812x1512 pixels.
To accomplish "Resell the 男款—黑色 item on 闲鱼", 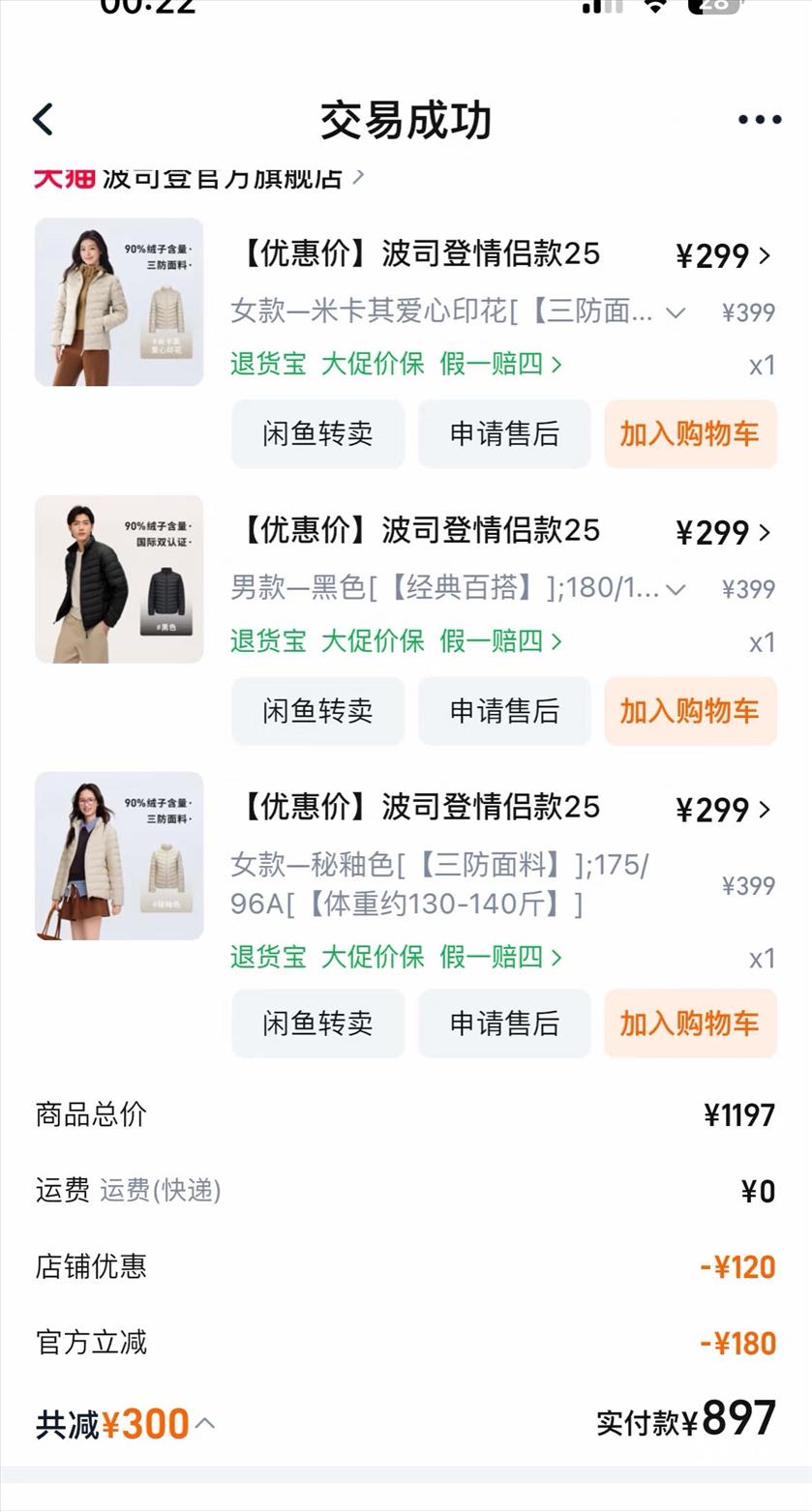I will tap(317, 711).
